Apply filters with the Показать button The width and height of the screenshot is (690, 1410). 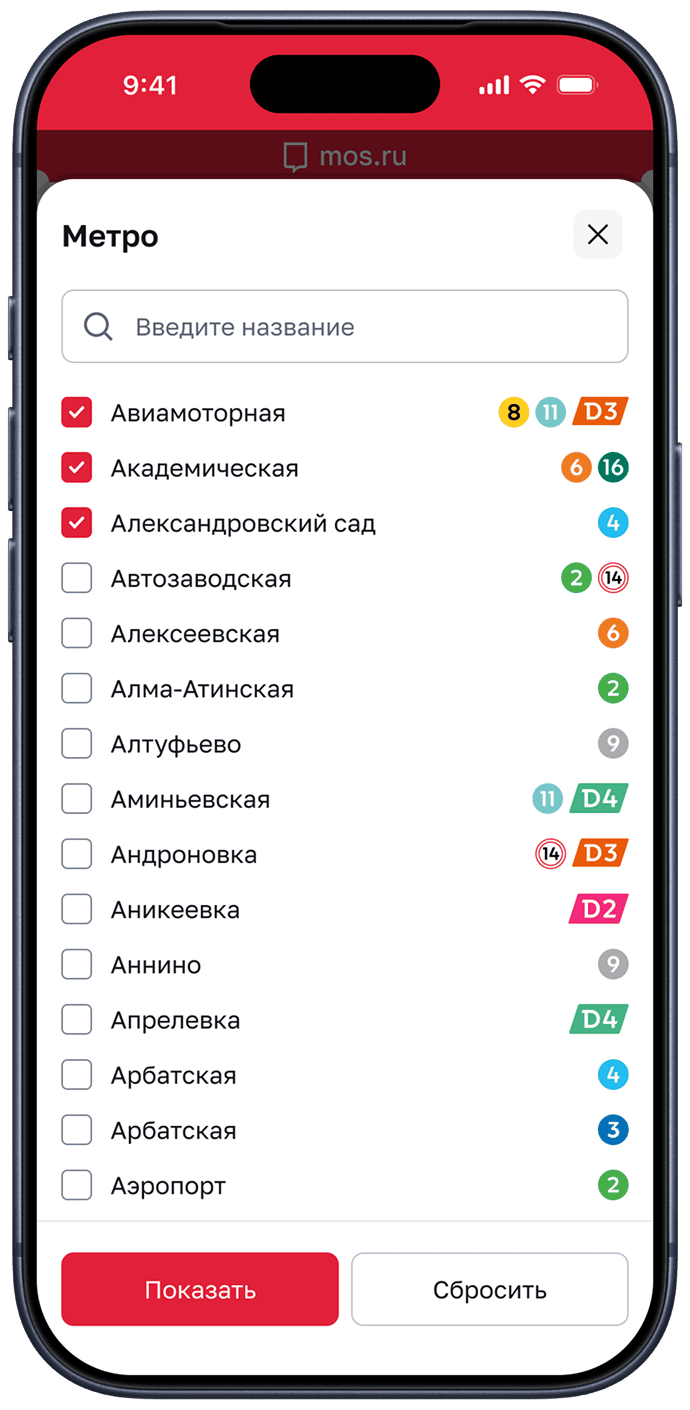click(x=200, y=1289)
